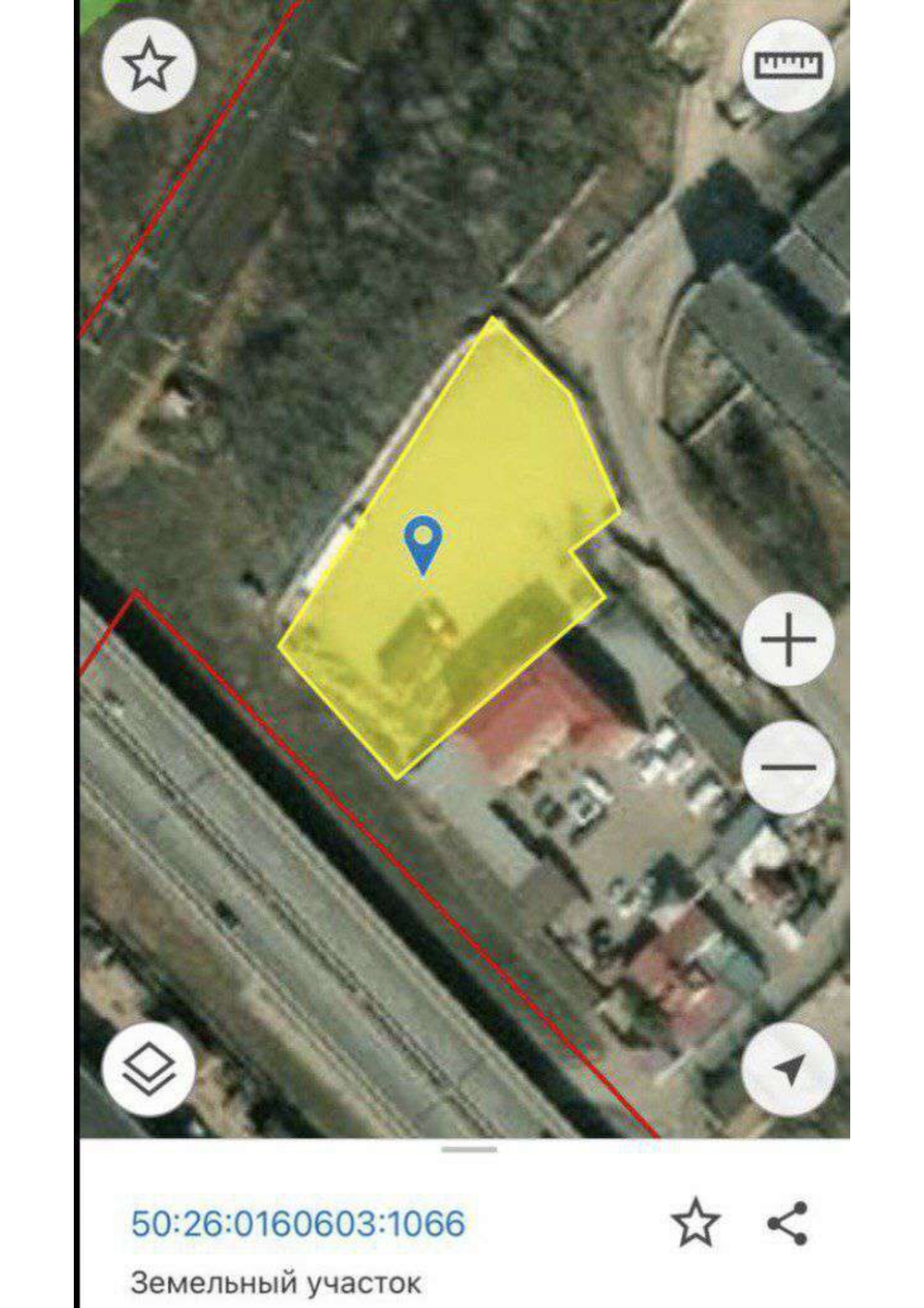Zoom out with the minus button

coord(788,766)
